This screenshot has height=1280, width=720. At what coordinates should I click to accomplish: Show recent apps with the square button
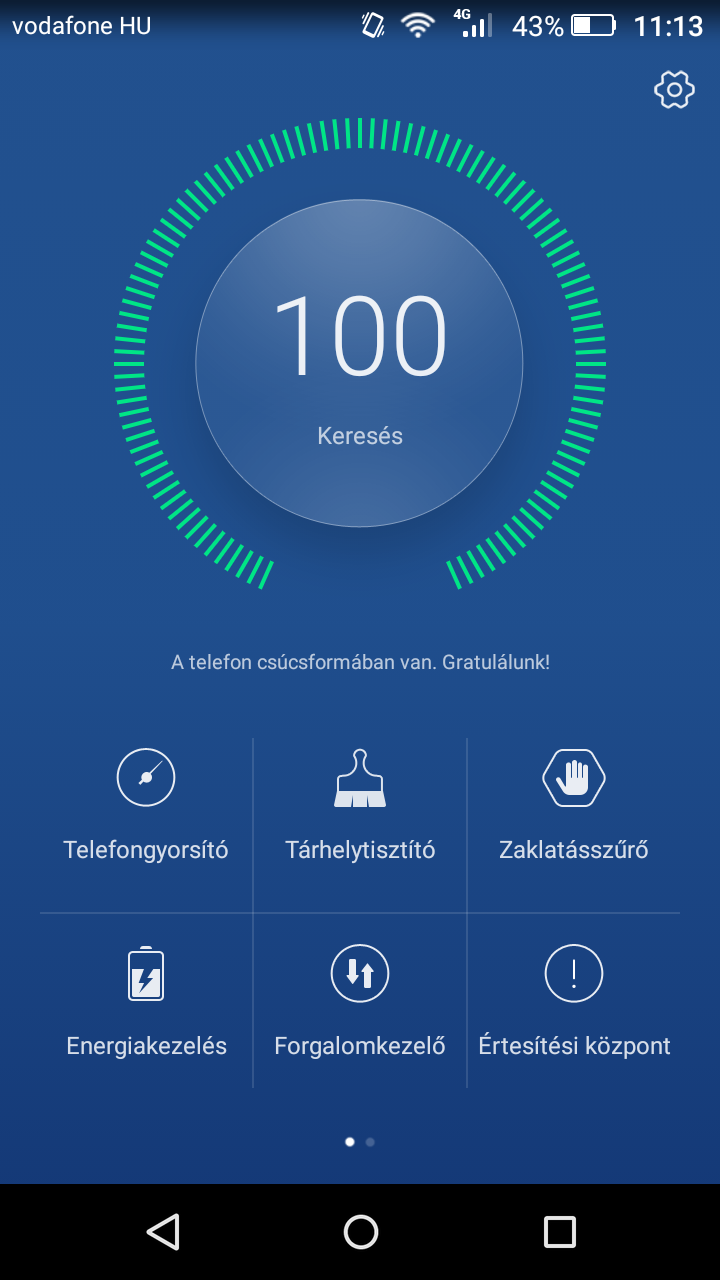[559, 1232]
